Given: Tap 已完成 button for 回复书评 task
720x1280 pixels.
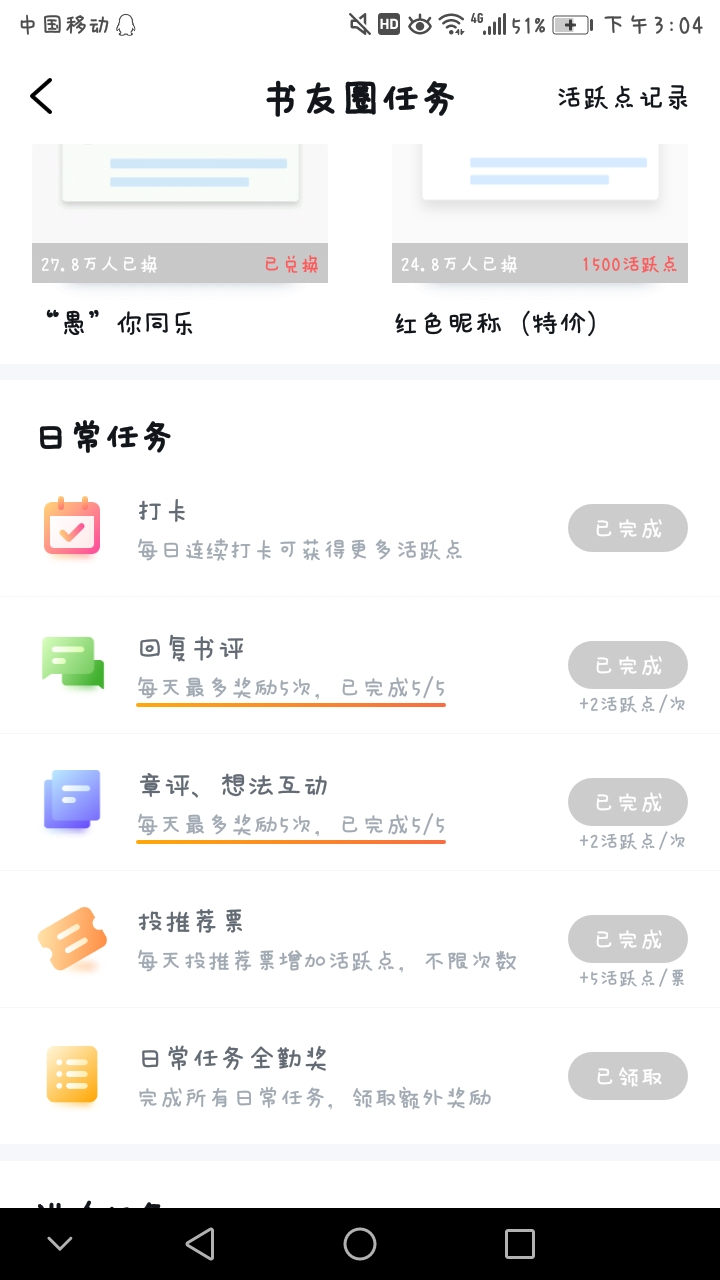Looking at the screenshot, I should click(x=628, y=665).
